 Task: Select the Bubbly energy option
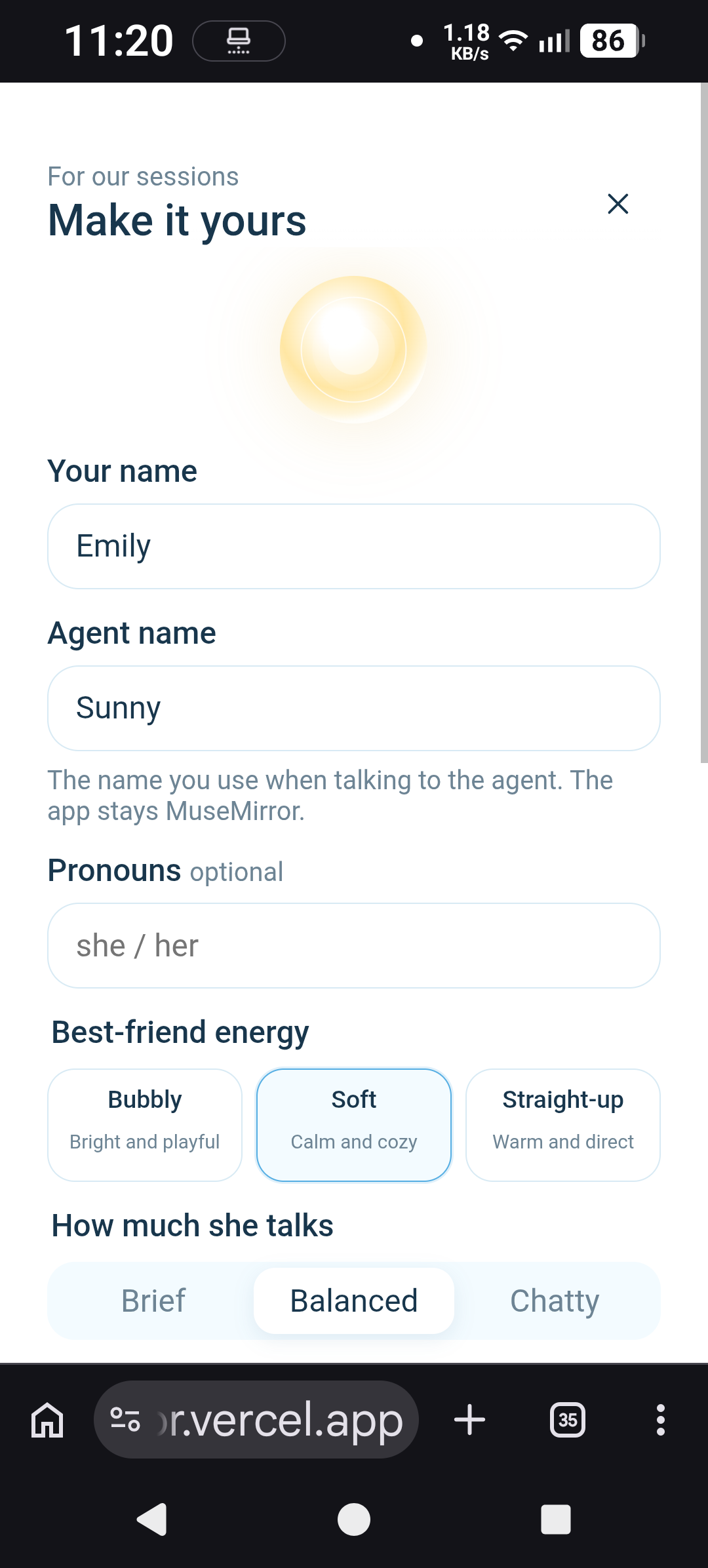click(145, 1125)
